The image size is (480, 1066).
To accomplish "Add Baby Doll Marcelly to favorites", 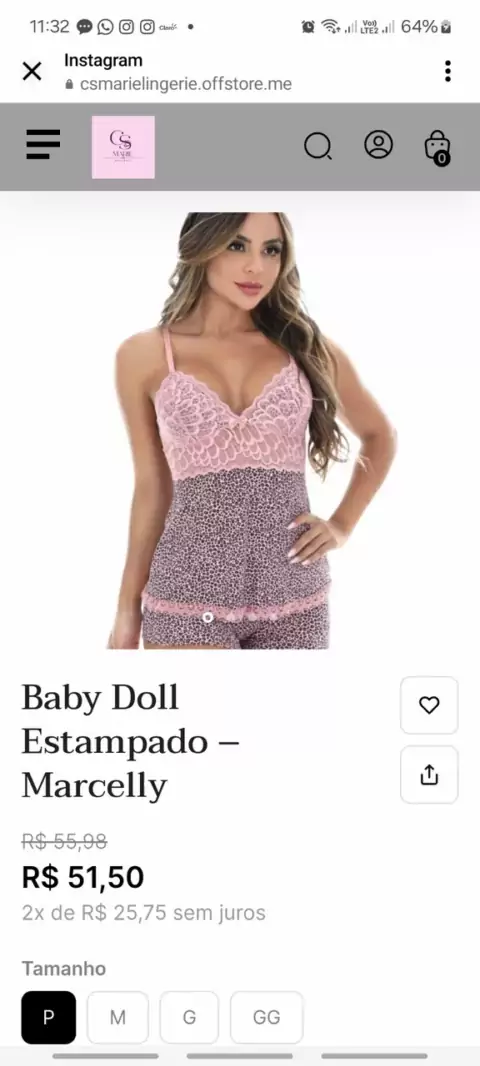I will (429, 705).
